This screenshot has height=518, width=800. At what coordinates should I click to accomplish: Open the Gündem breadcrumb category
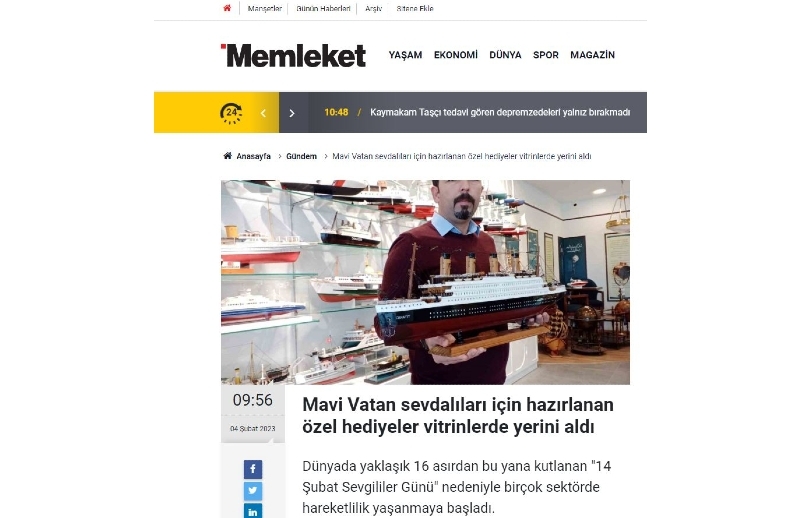pos(301,157)
